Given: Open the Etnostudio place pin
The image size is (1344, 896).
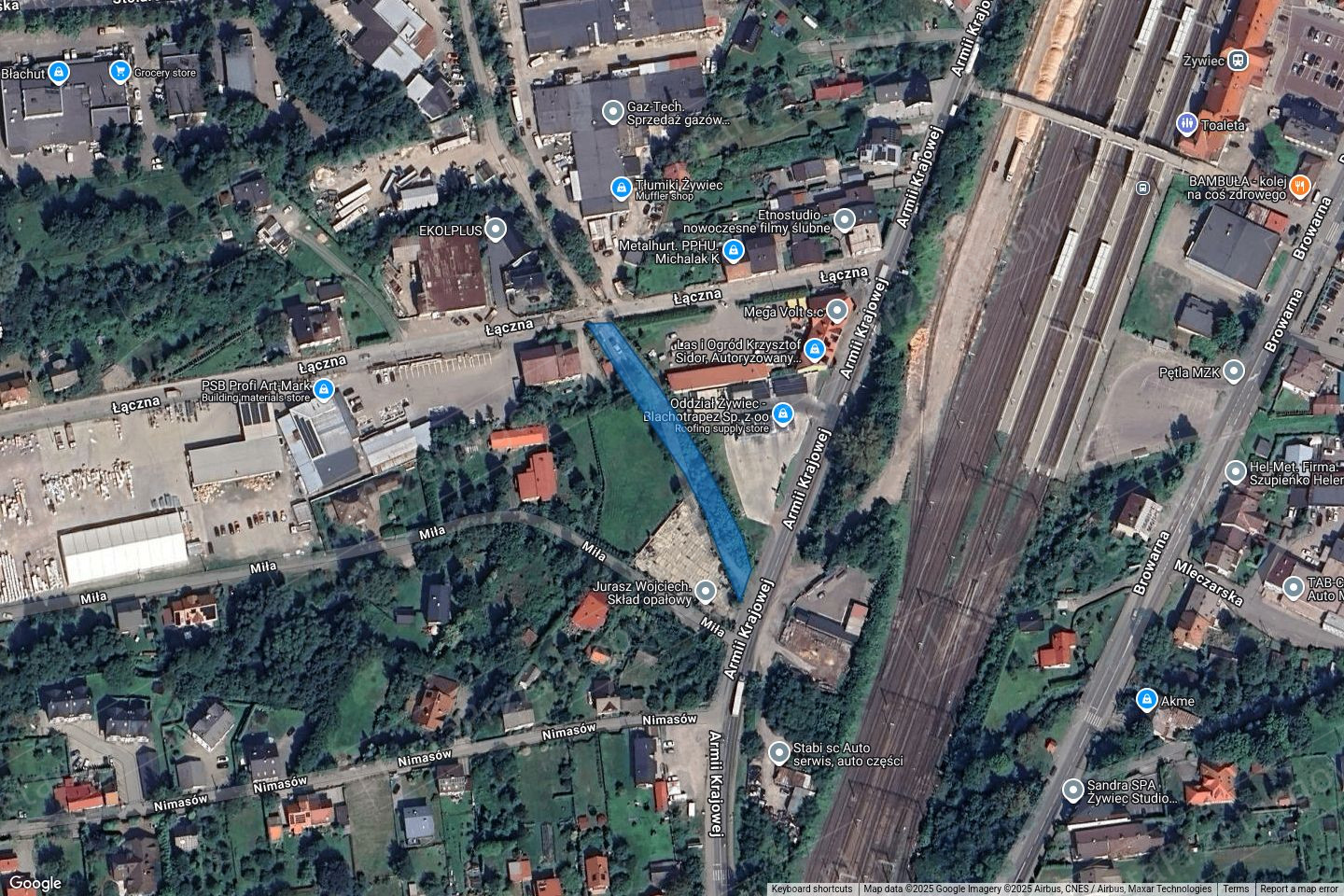Looking at the screenshot, I should [844, 220].
